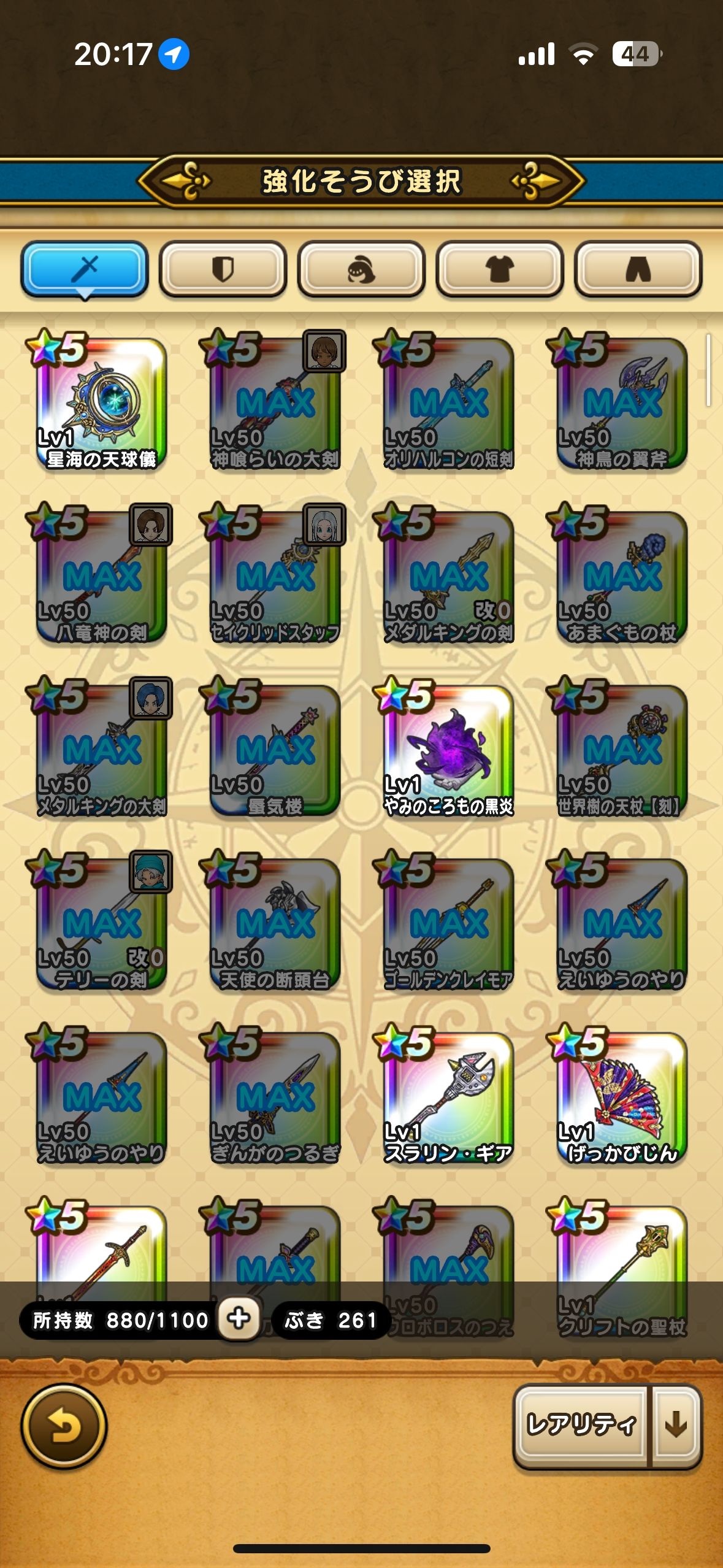Switch to the helmet equipment tab
The width and height of the screenshot is (723, 1568).
(361, 269)
